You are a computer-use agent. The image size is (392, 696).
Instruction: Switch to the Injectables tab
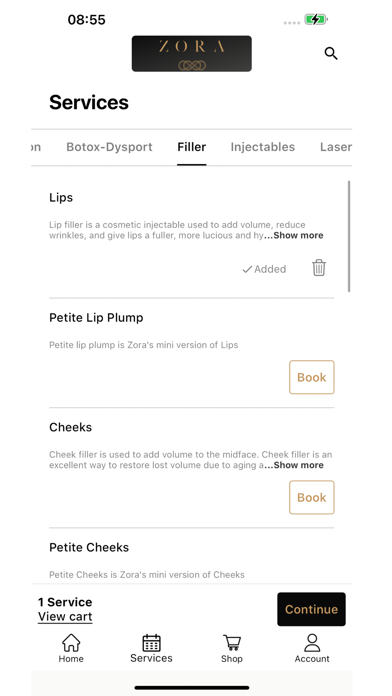(x=262, y=147)
